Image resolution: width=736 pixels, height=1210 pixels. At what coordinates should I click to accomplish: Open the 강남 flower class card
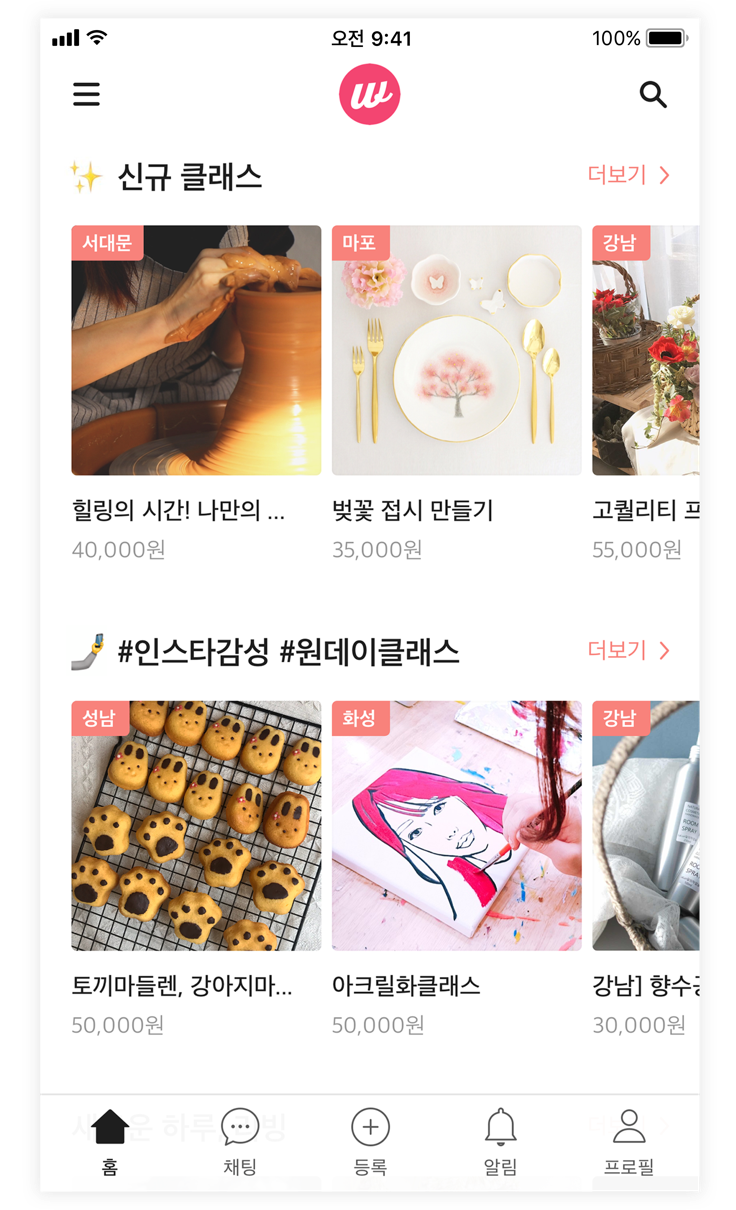point(646,350)
